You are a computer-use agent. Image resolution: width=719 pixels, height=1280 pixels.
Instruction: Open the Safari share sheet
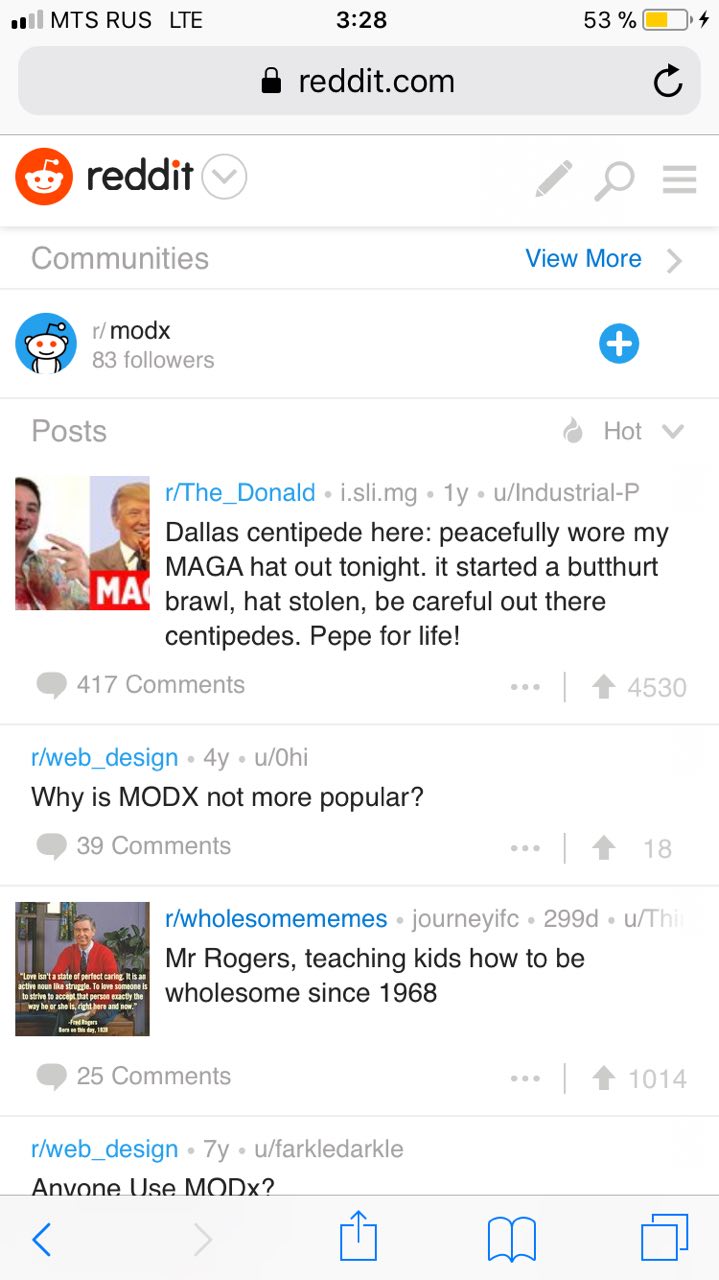[358, 1240]
